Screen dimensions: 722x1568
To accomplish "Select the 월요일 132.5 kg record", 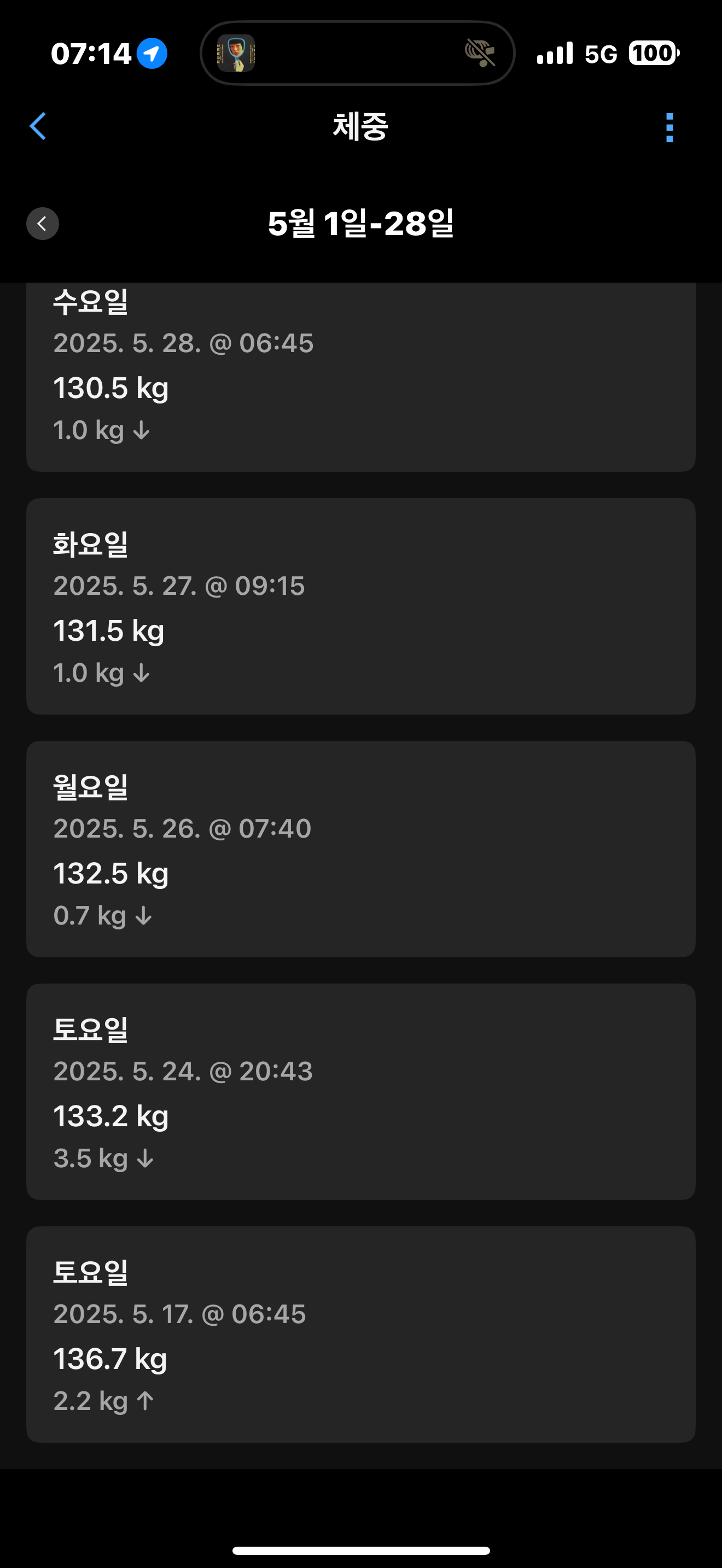I will (x=360, y=849).
